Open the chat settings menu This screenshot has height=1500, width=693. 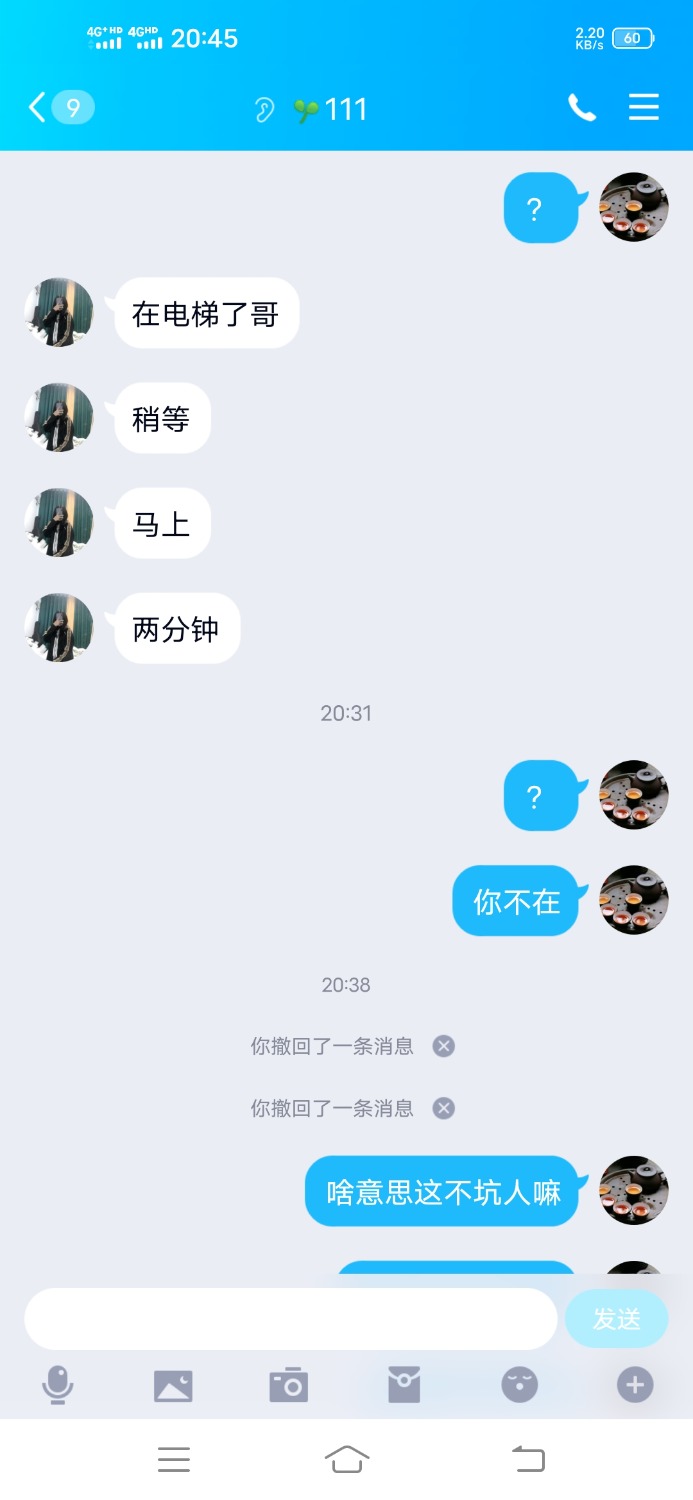pyautogui.click(x=644, y=107)
